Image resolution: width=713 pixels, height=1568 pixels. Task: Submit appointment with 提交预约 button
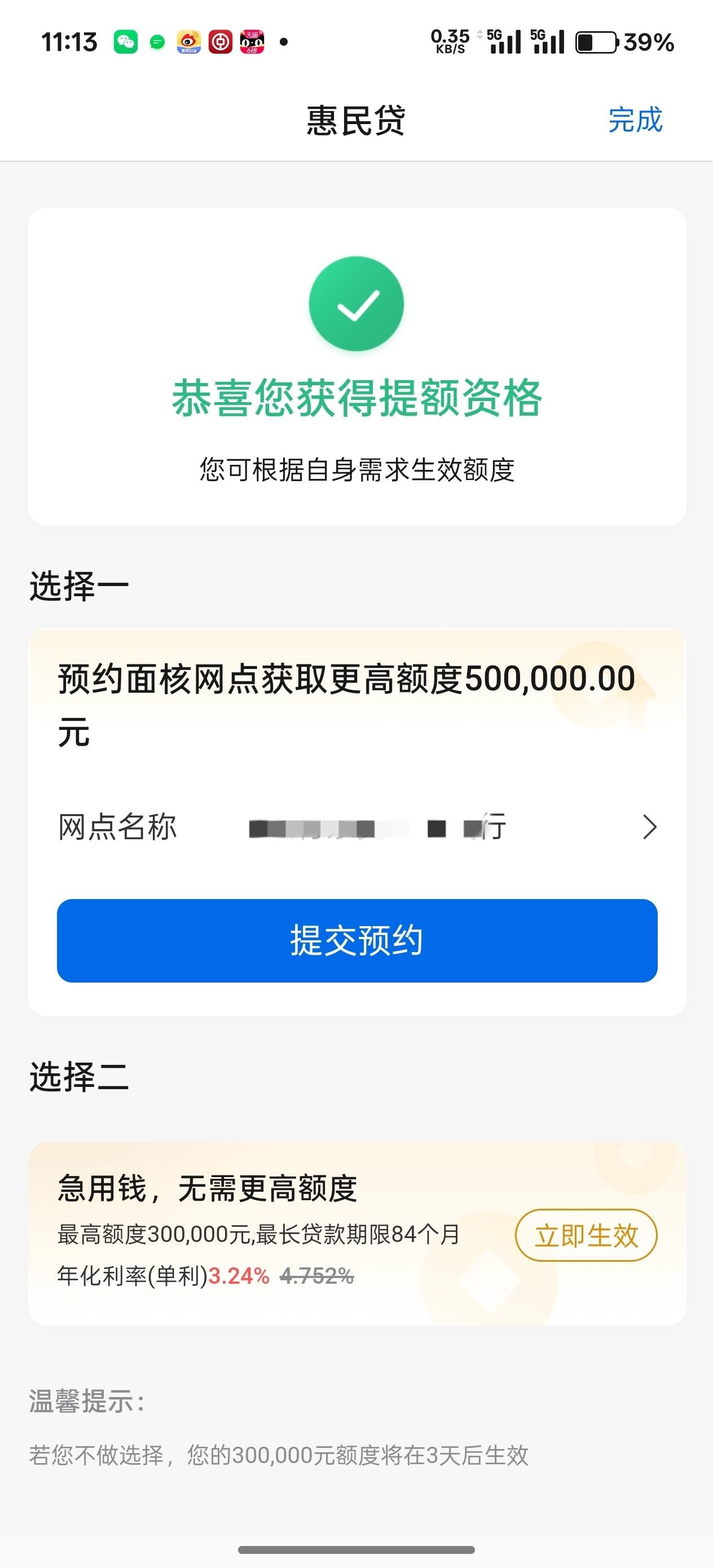pyautogui.click(x=357, y=940)
